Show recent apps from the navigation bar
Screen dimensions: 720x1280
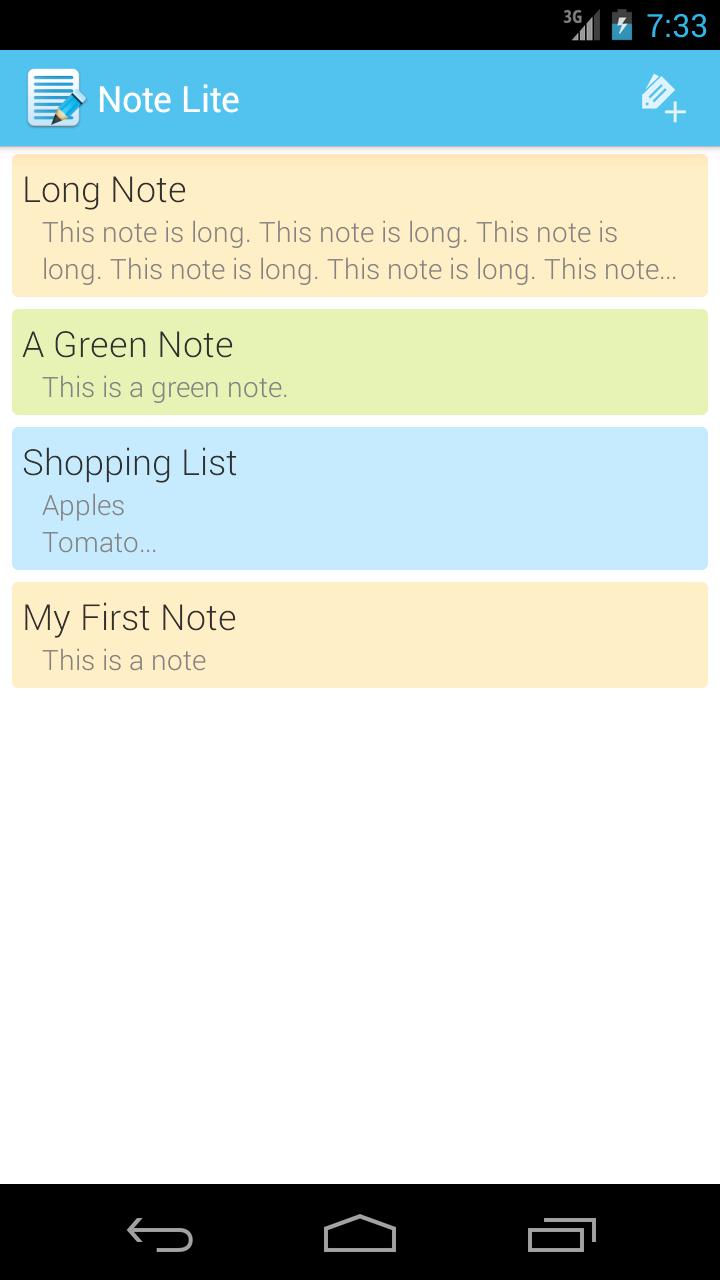click(561, 1234)
